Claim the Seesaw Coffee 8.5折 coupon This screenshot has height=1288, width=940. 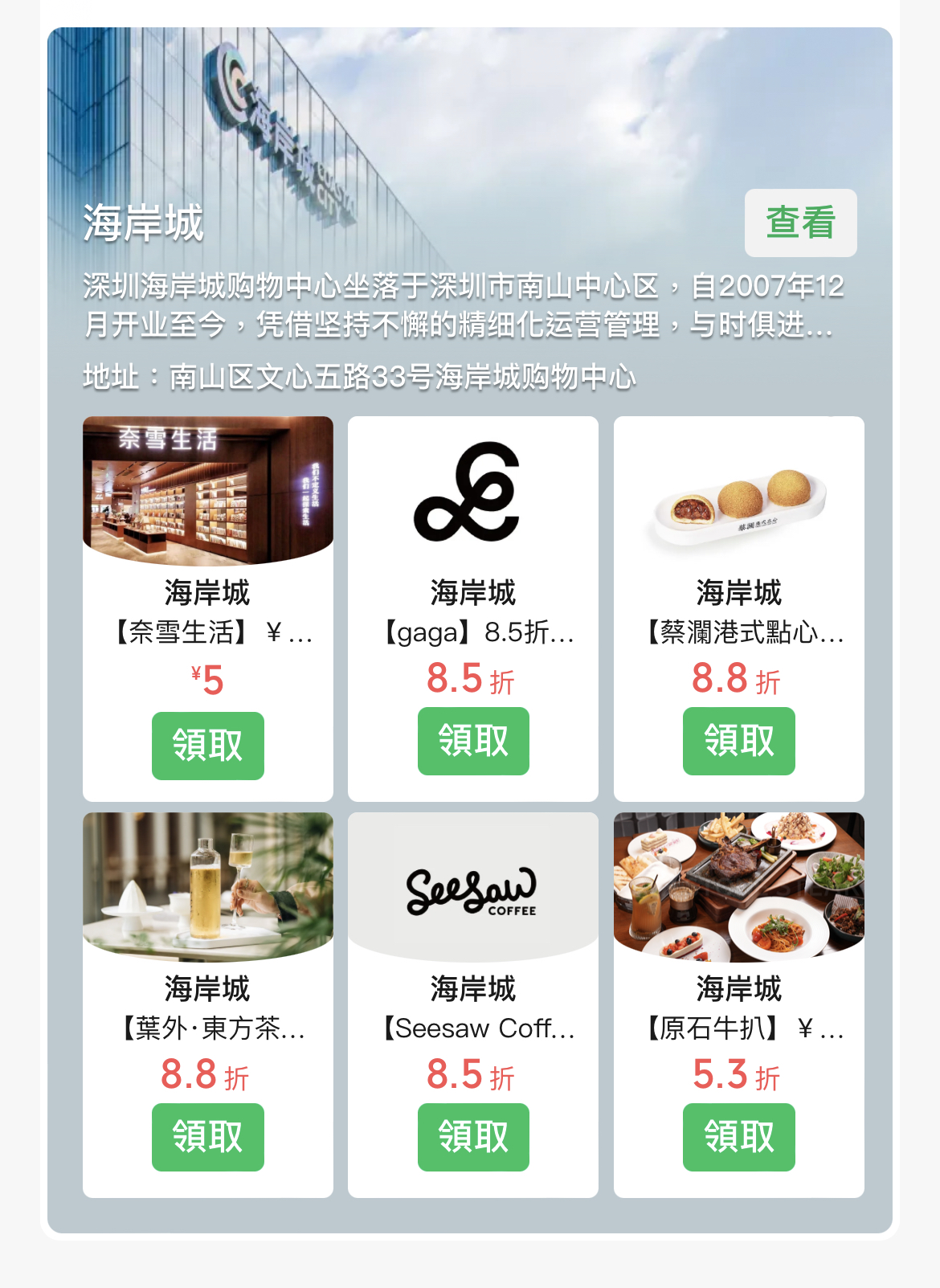click(x=472, y=1136)
